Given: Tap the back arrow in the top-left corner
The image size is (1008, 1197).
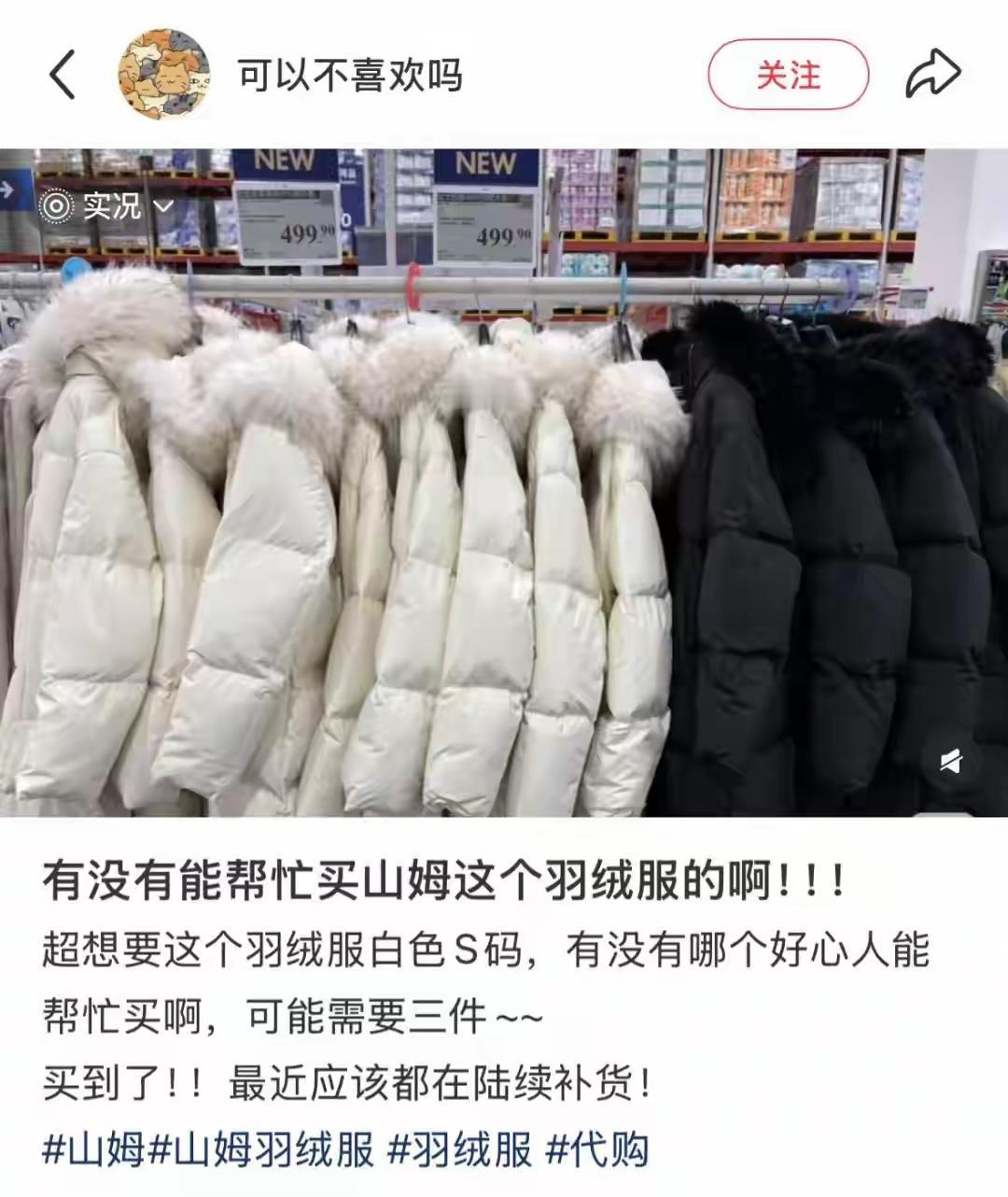Looking at the screenshot, I should 63,76.
